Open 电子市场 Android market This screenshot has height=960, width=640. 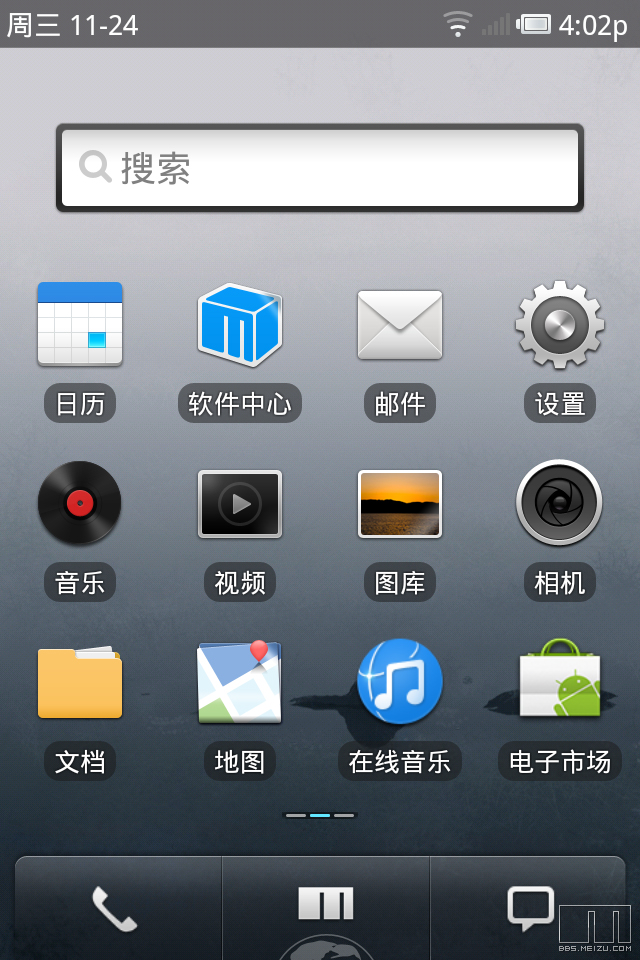click(x=560, y=682)
